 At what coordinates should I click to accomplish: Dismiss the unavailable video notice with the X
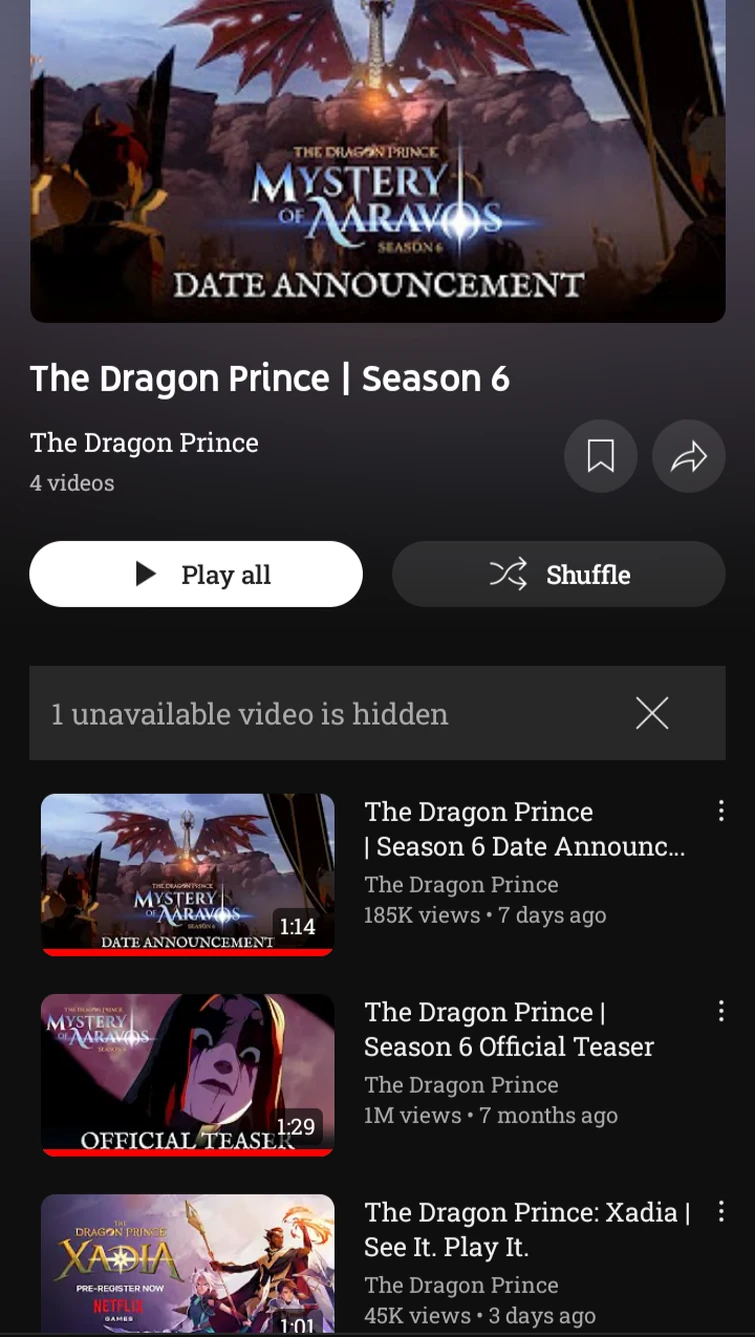(651, 713)
